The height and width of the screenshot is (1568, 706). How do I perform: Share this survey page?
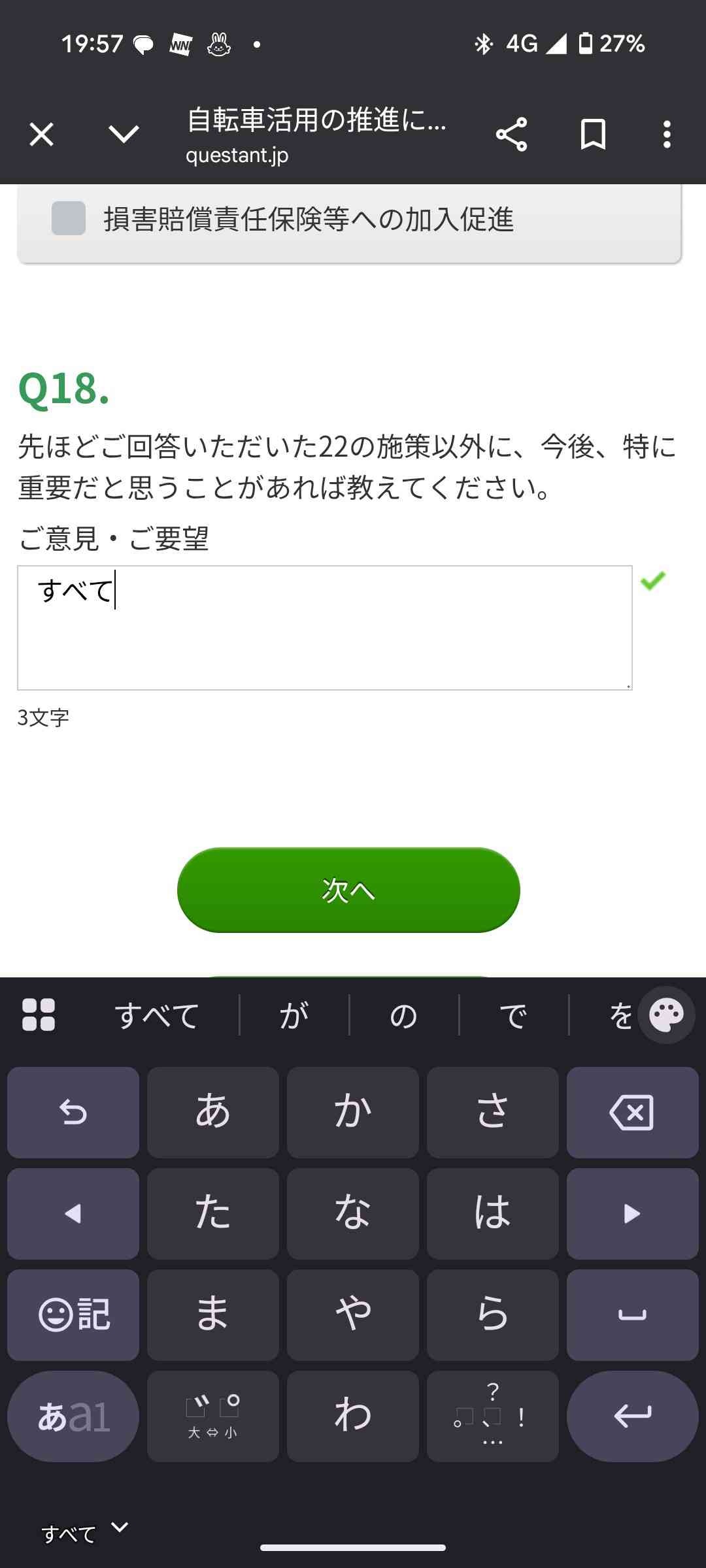511,135
